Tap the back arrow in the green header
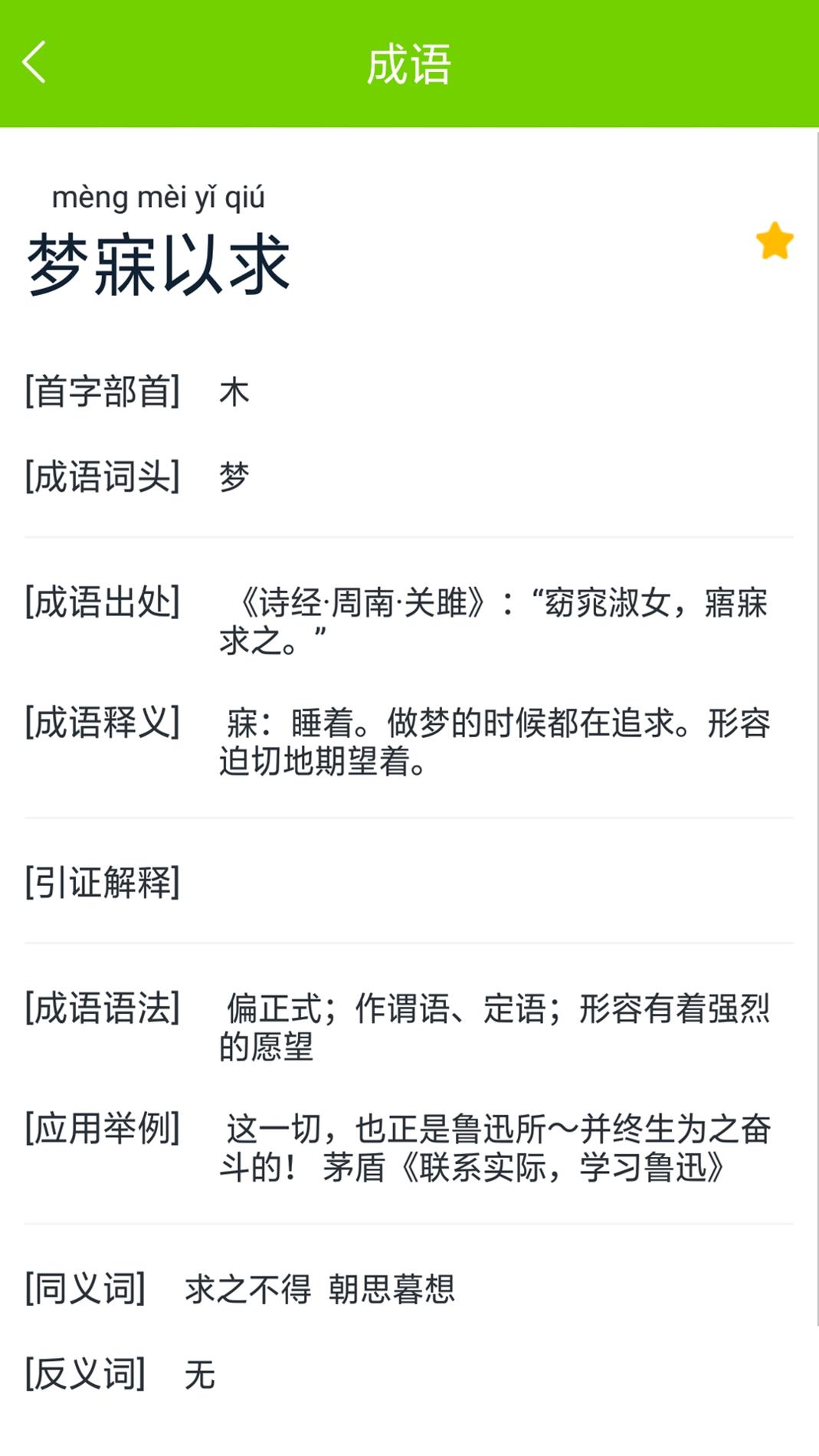 pos(34,63)
